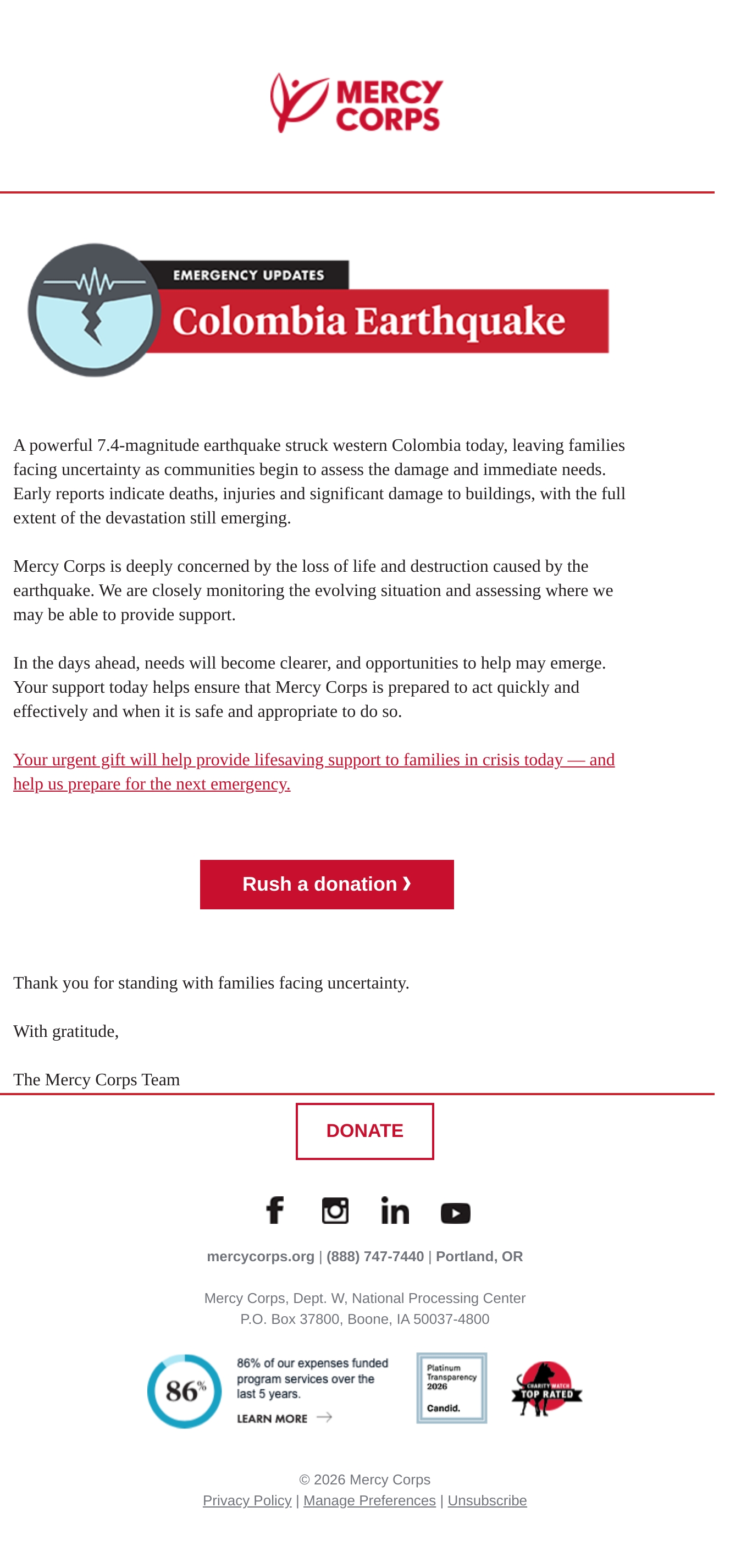Go to the YouTube channel icon
Screen dimensions: 730x1568
click(455, 1212)
